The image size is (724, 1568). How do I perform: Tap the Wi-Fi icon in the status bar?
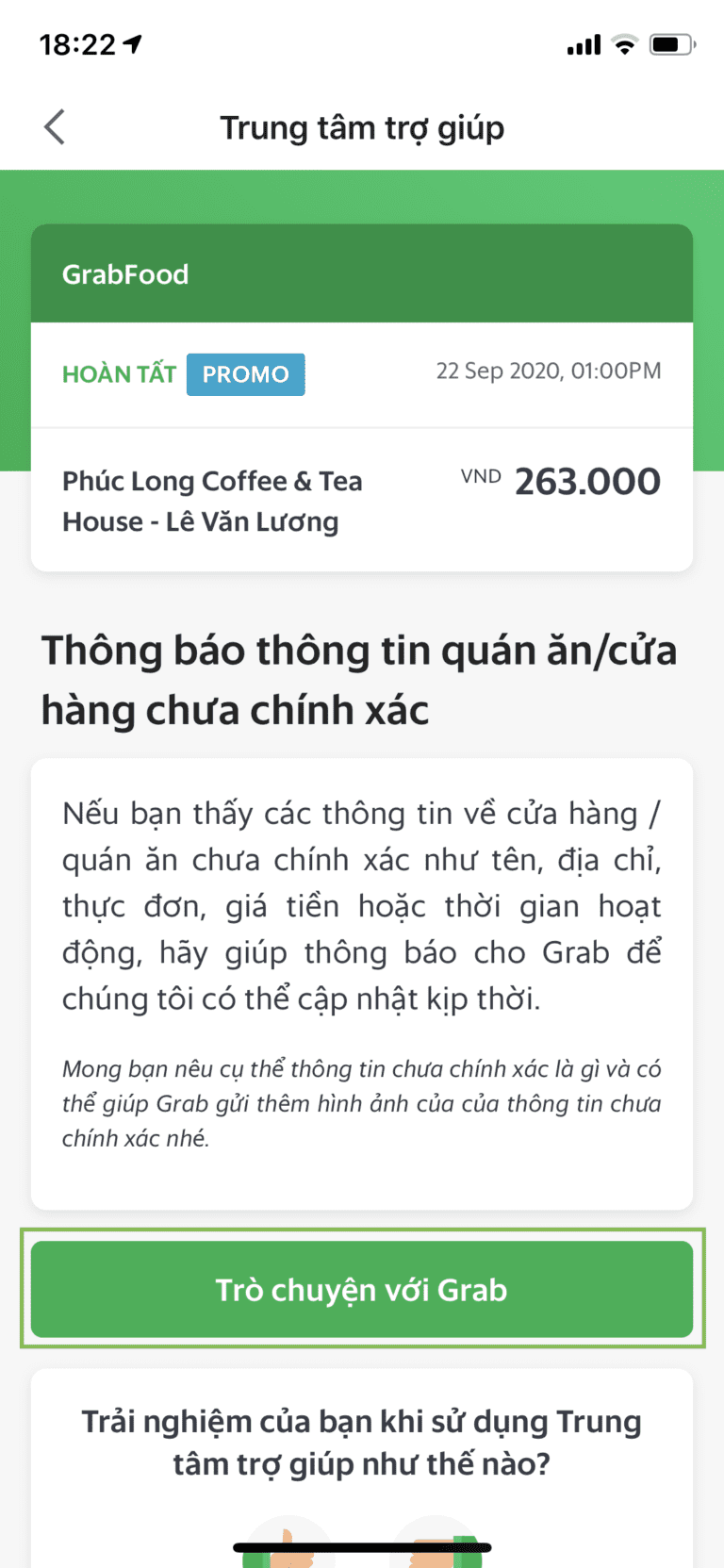click(x=623, y=42)
